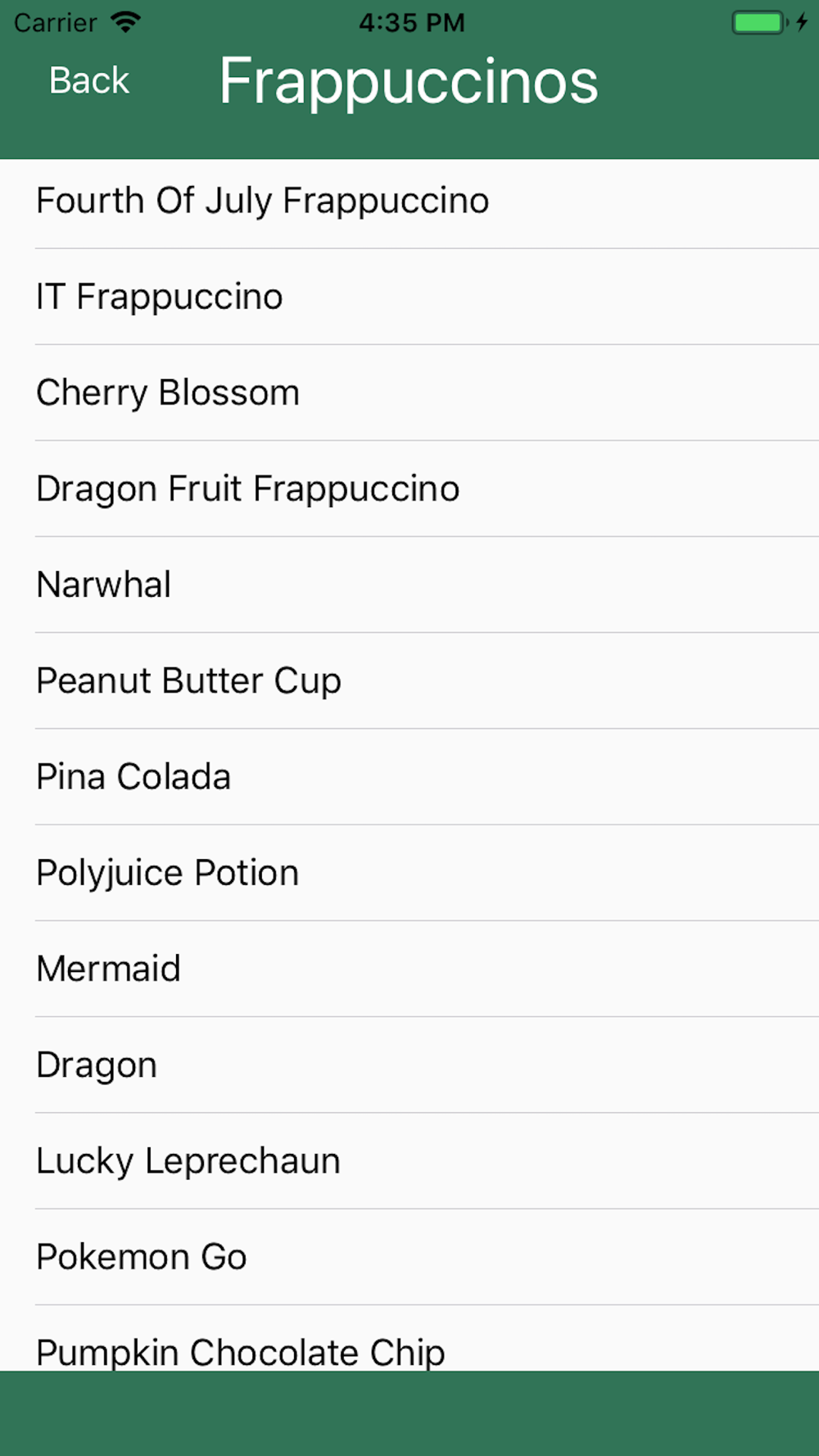View Polyjuice Potion

click(x=409, y=872)
